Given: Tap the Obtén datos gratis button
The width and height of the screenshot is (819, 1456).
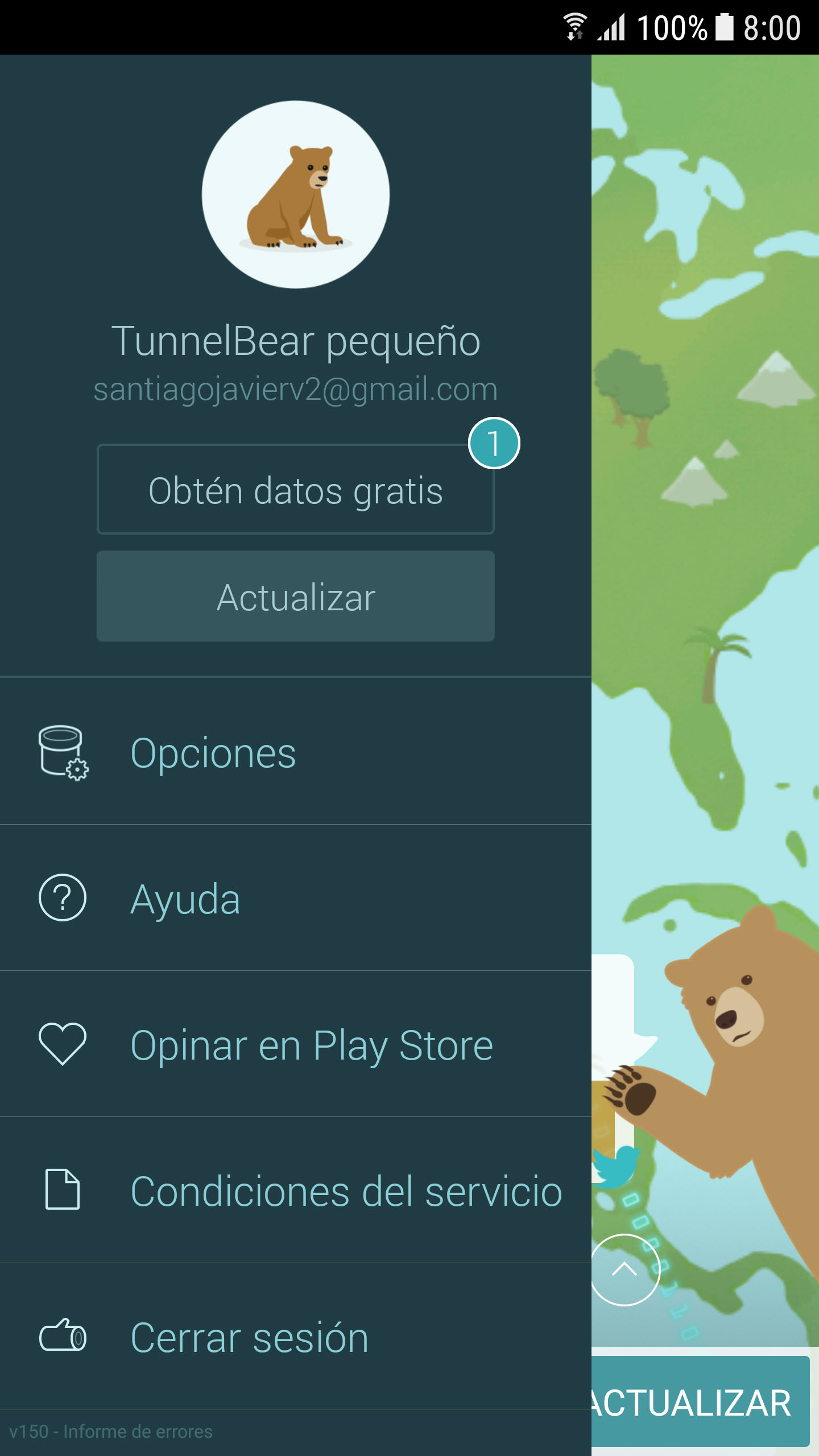Looking at the screenshot, I should tap(295, 489).
